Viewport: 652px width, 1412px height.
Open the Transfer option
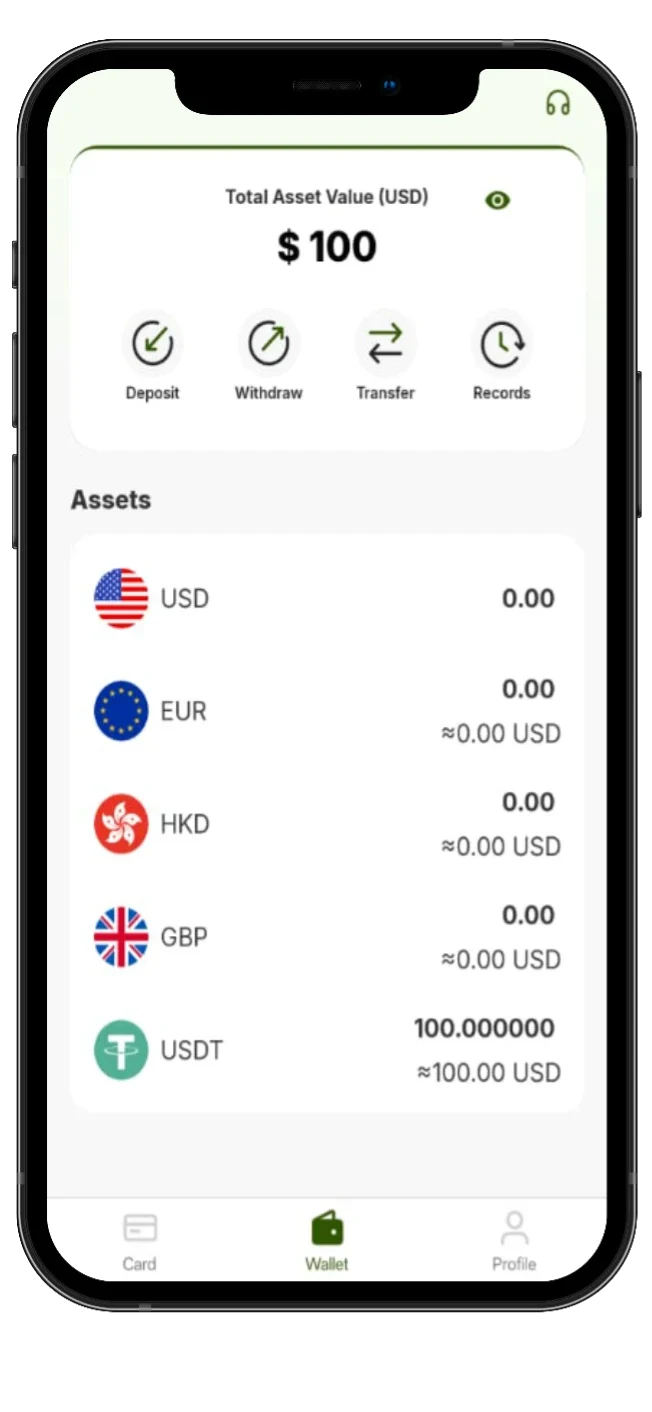pyautogui.click(x=385, y=356)
